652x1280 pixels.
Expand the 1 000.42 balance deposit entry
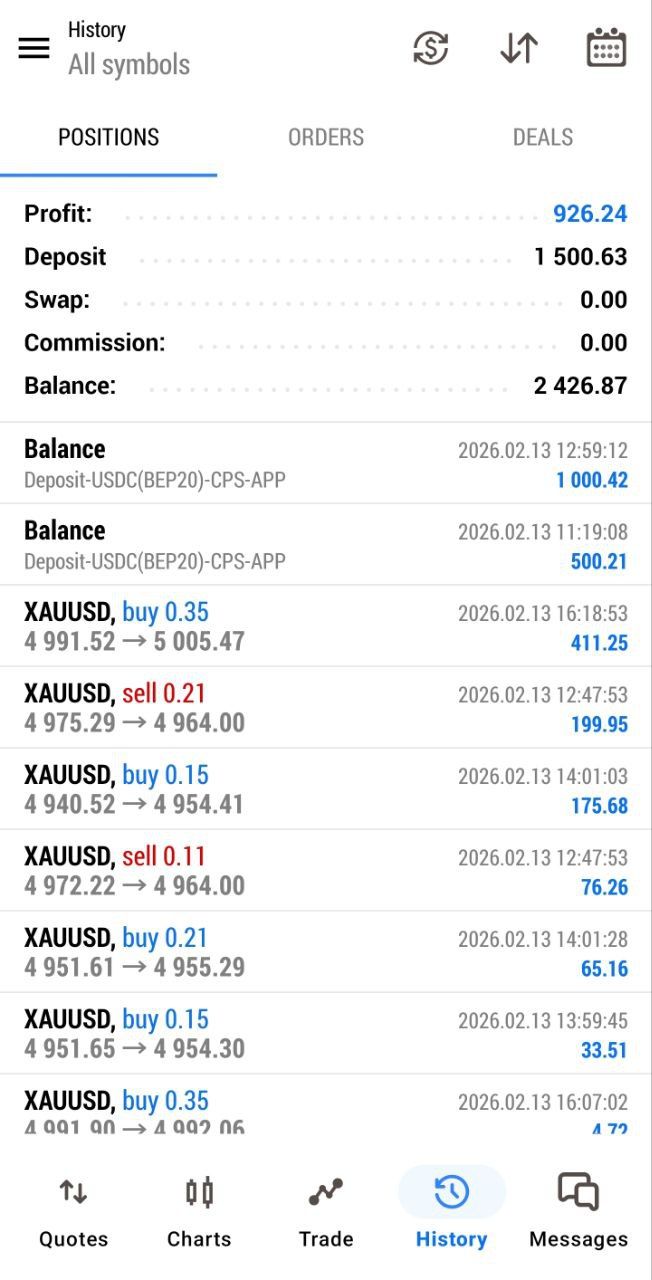(326, 464)
